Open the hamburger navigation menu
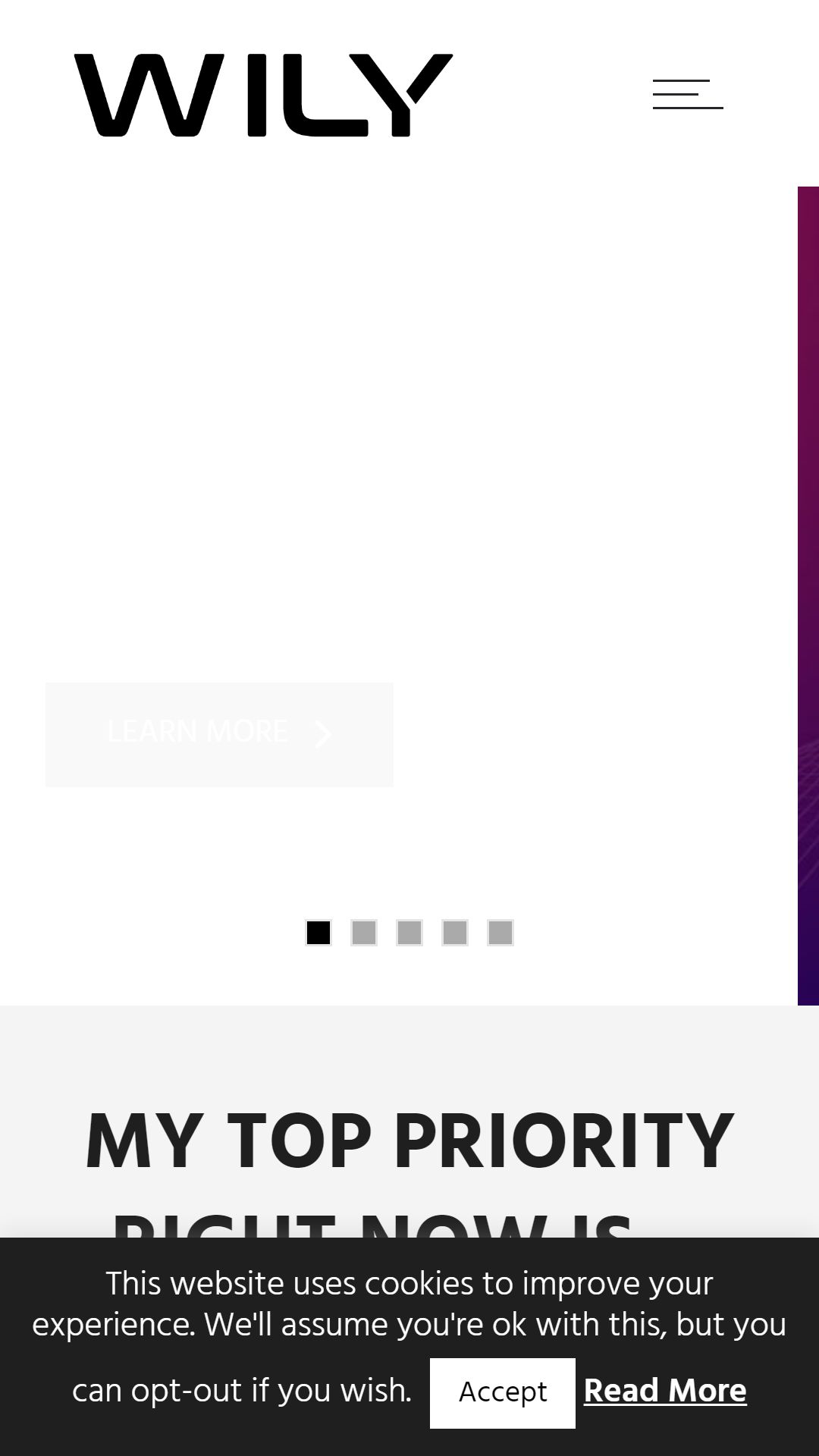Viewport: 819px width, 1456px height. 688,95
